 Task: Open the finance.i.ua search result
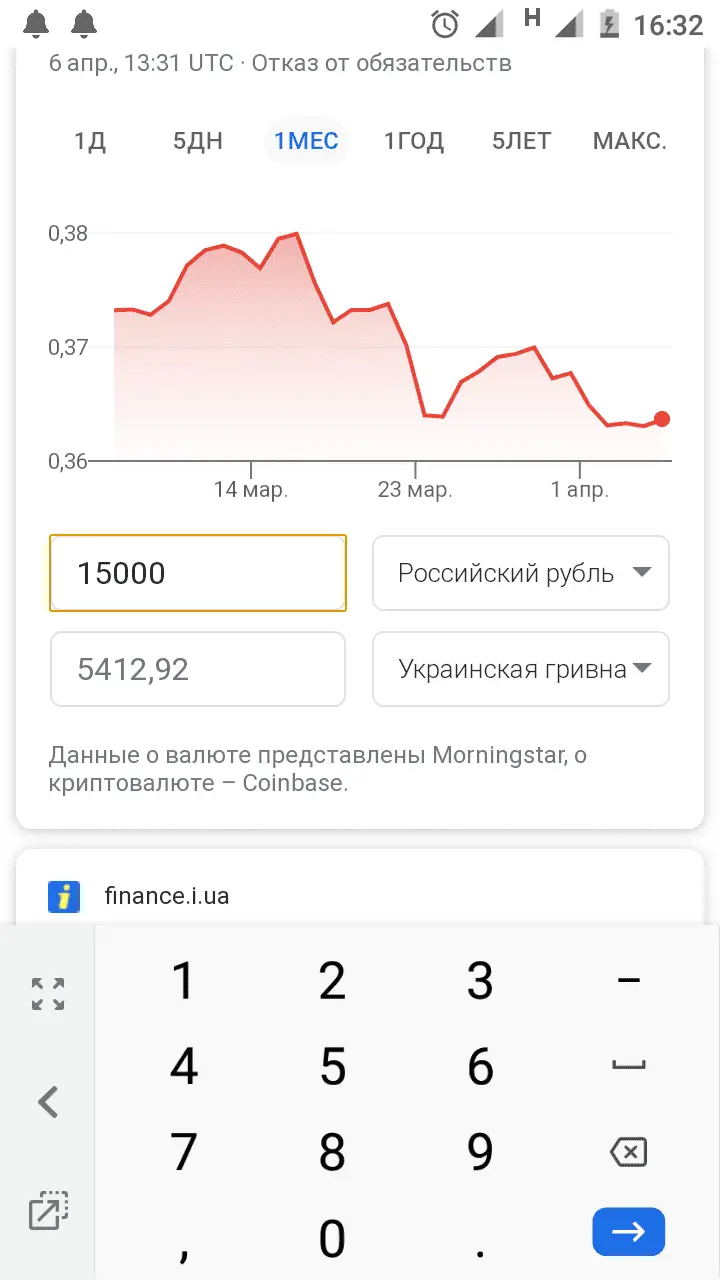tap(166, 896)
